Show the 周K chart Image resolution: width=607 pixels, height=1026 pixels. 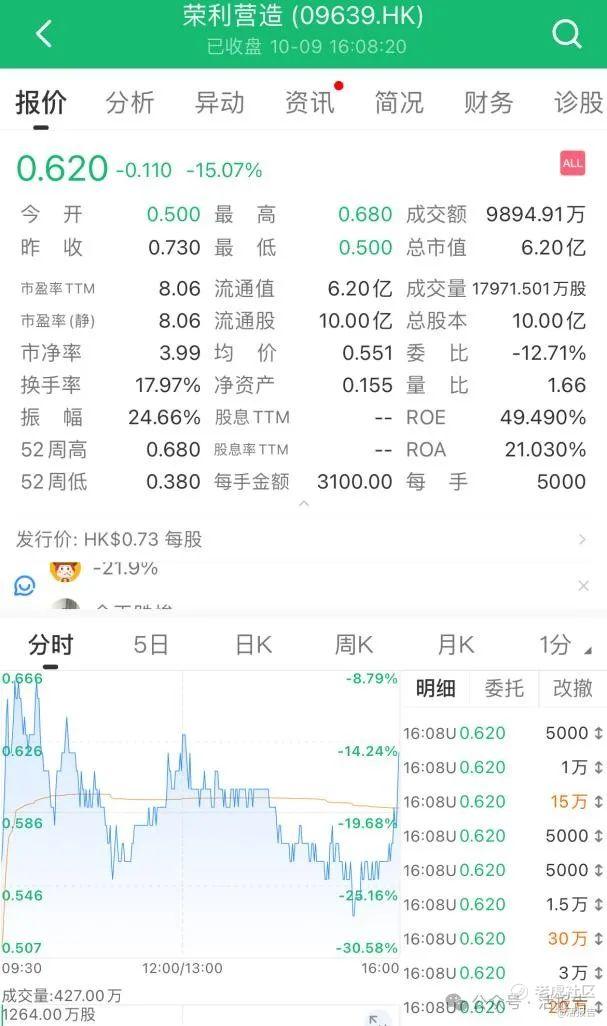tap(353, 645)
